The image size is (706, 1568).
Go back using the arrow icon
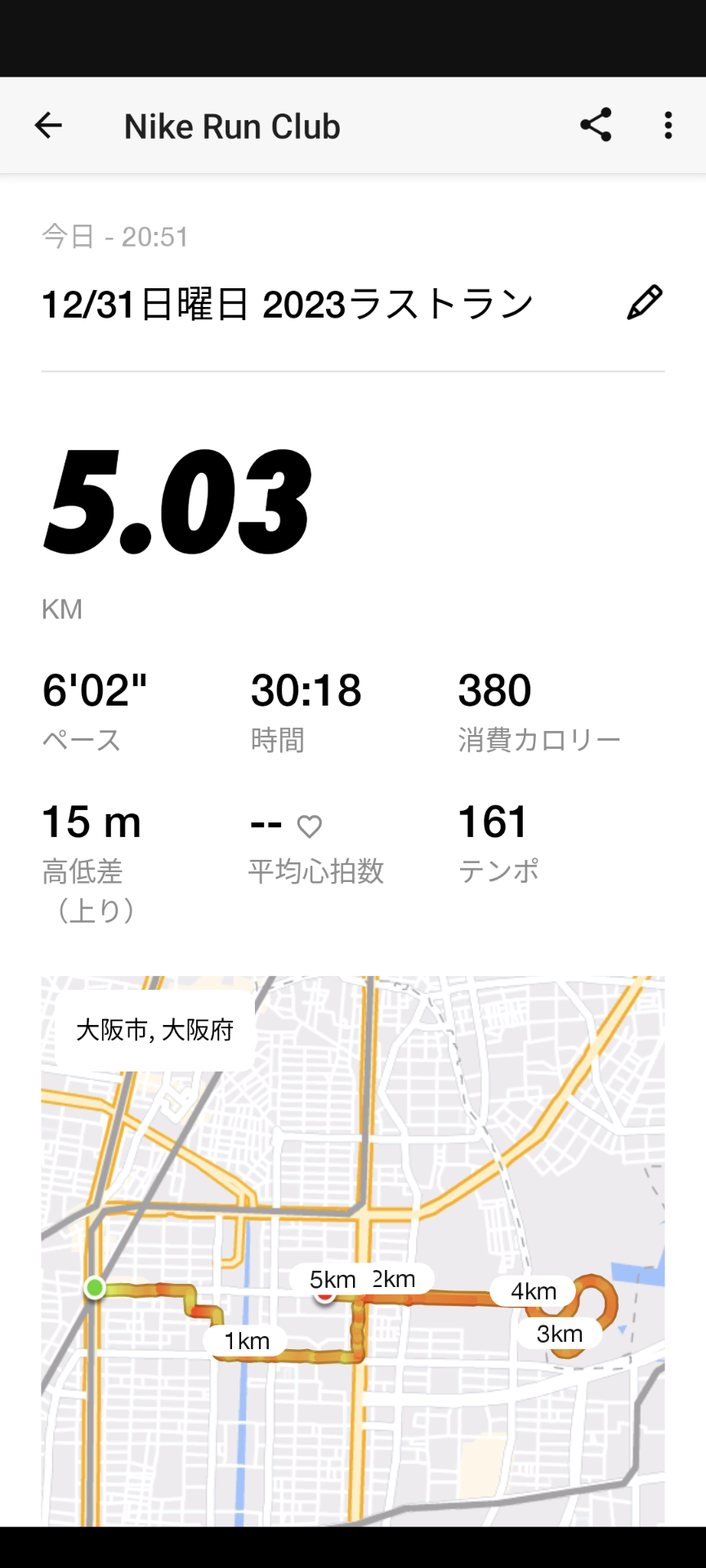pos(48,125)
